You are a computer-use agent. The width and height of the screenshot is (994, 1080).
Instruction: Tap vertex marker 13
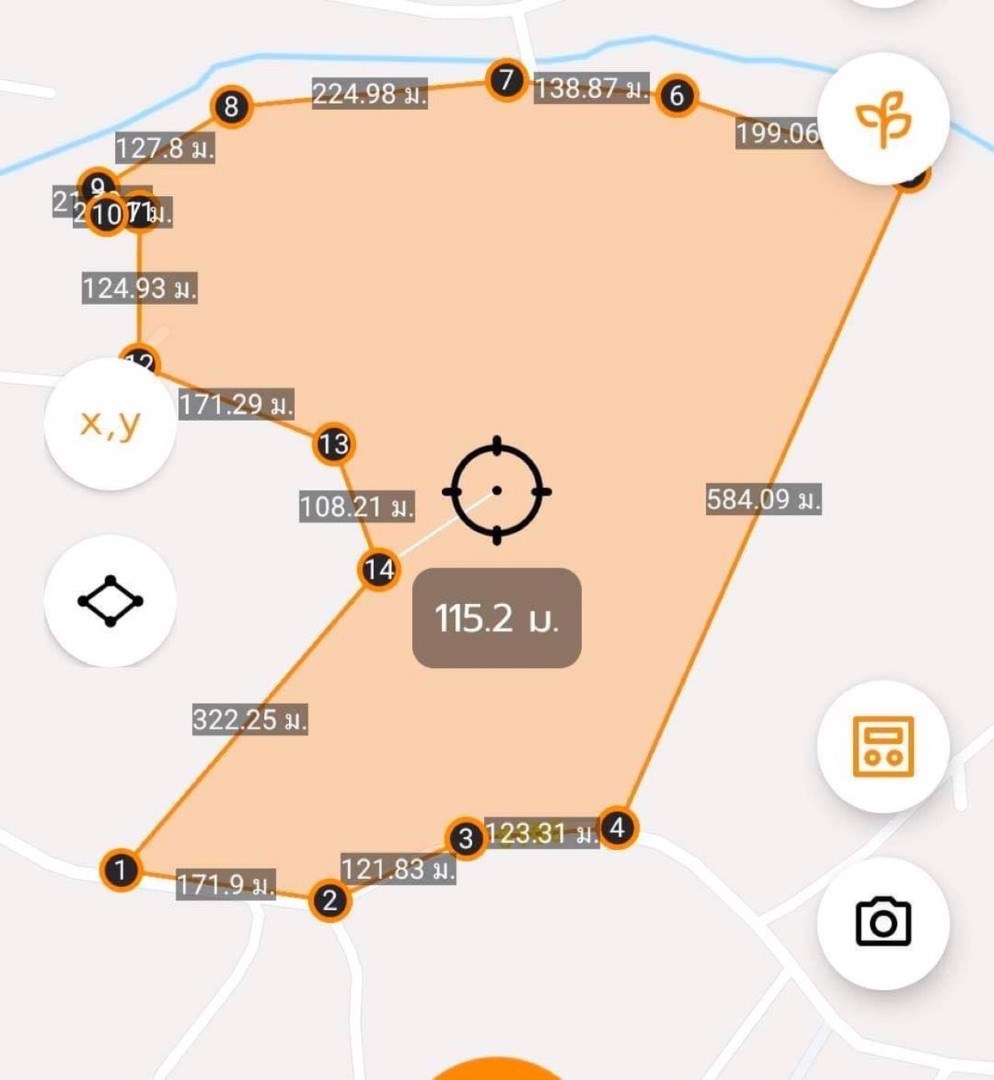point(334,444)
